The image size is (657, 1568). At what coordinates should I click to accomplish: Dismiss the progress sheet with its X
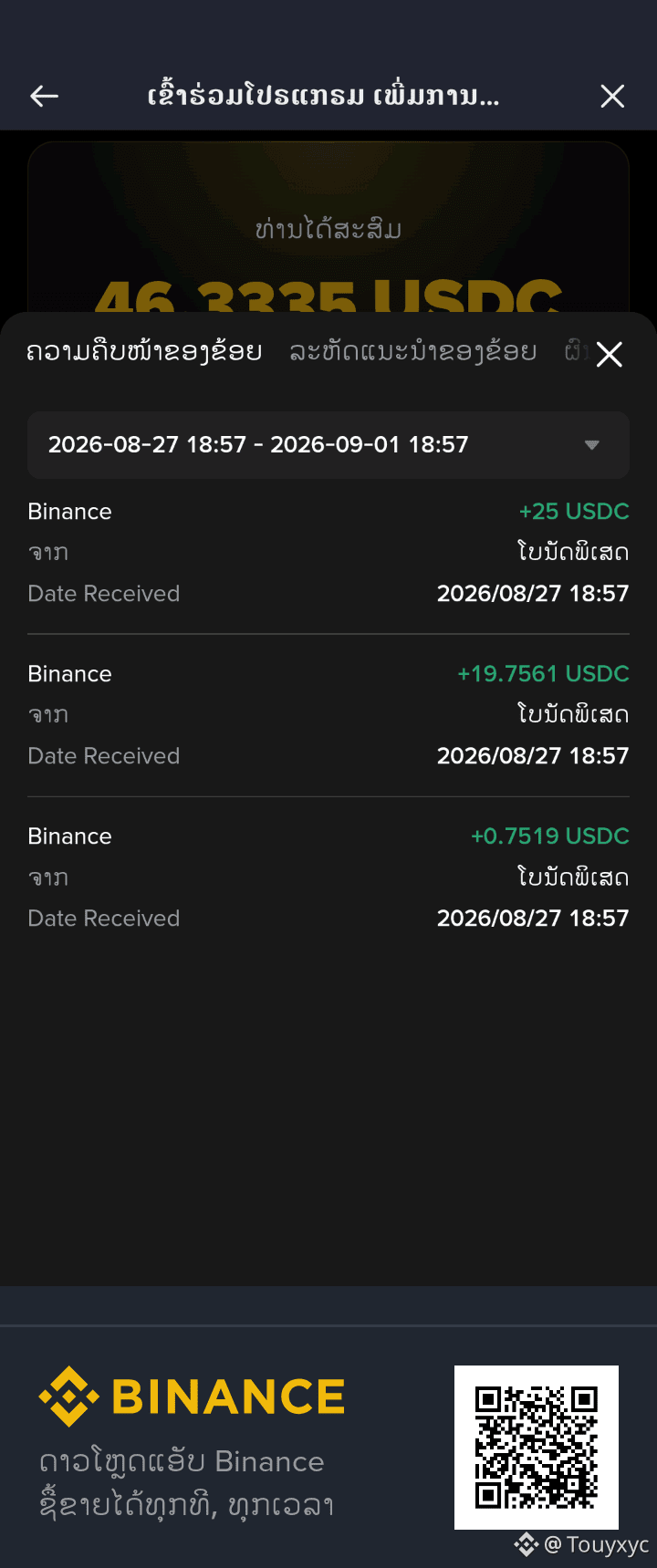[x=609, y=354]
